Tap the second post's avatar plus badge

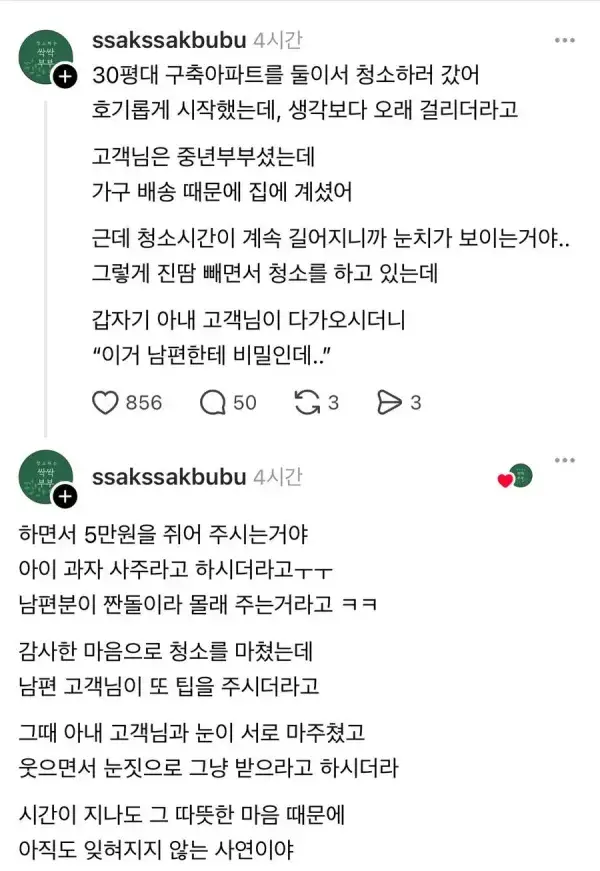(x=65, y=496)
